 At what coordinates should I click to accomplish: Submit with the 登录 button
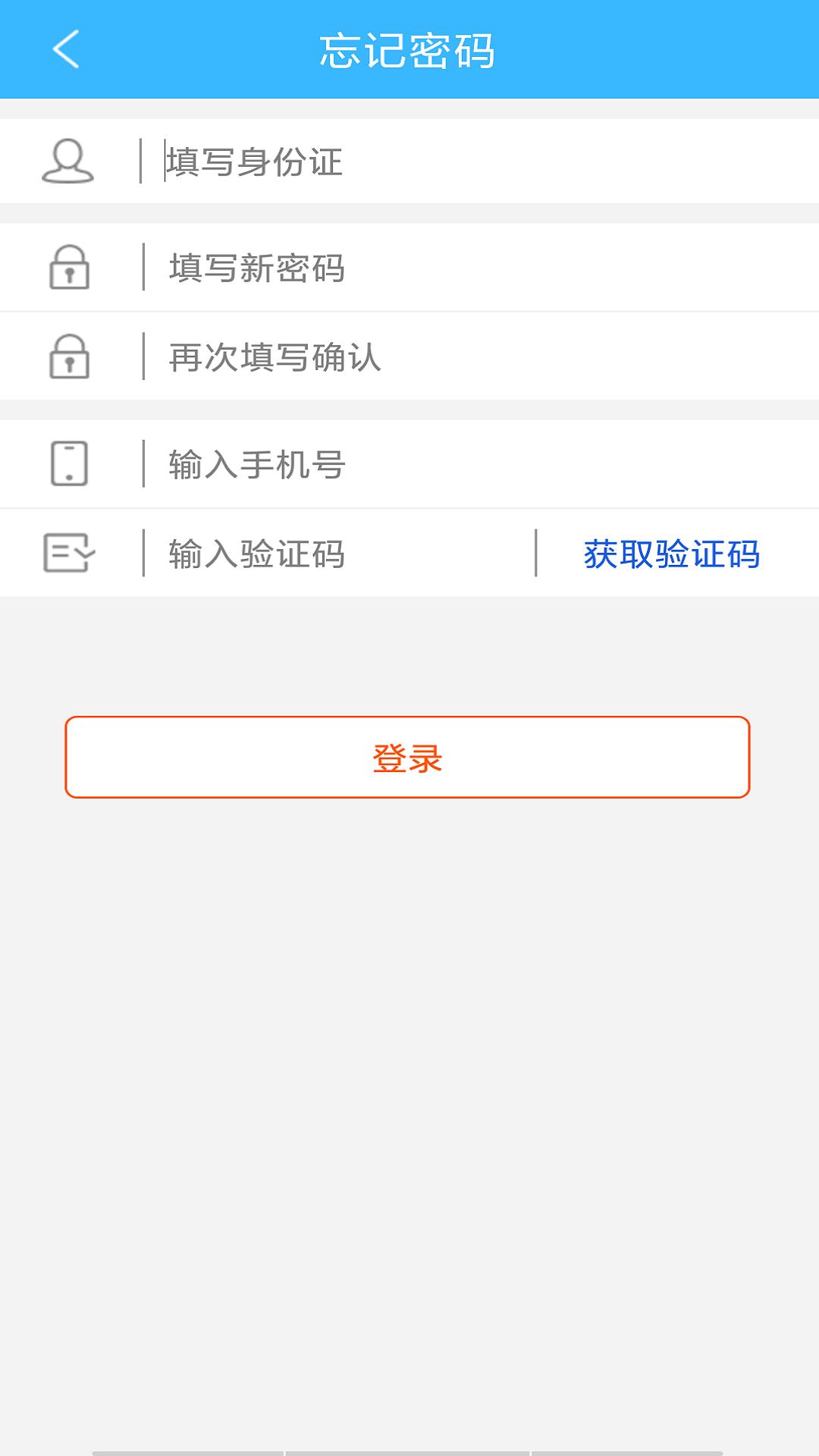click(407, 758)
